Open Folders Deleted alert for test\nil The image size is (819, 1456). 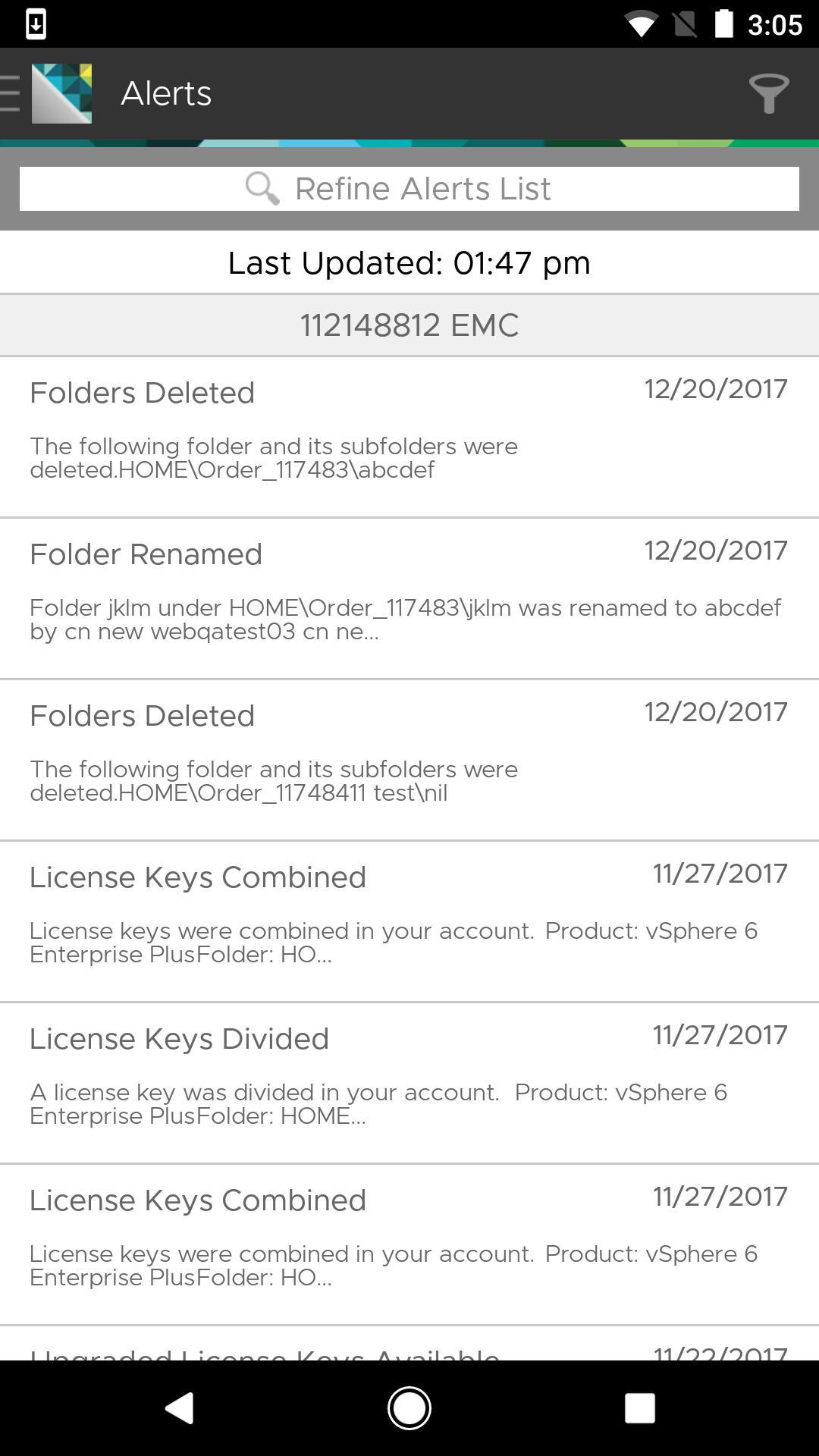tap(409, 760)
